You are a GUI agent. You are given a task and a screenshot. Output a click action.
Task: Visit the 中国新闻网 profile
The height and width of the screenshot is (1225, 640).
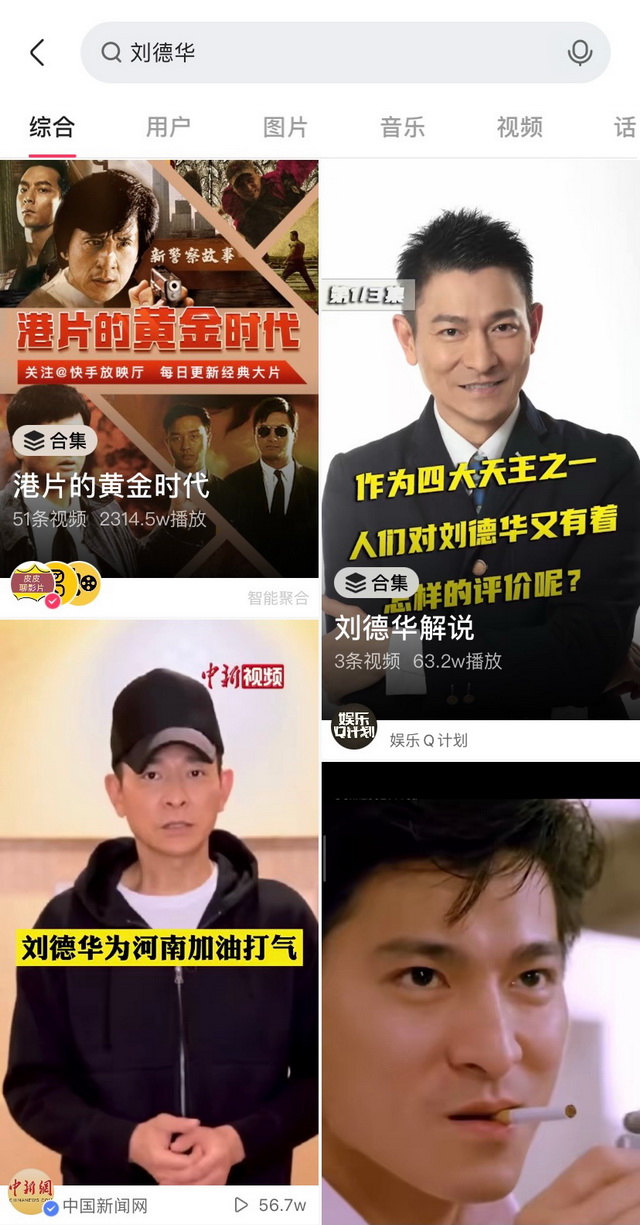click(104, 1206)
